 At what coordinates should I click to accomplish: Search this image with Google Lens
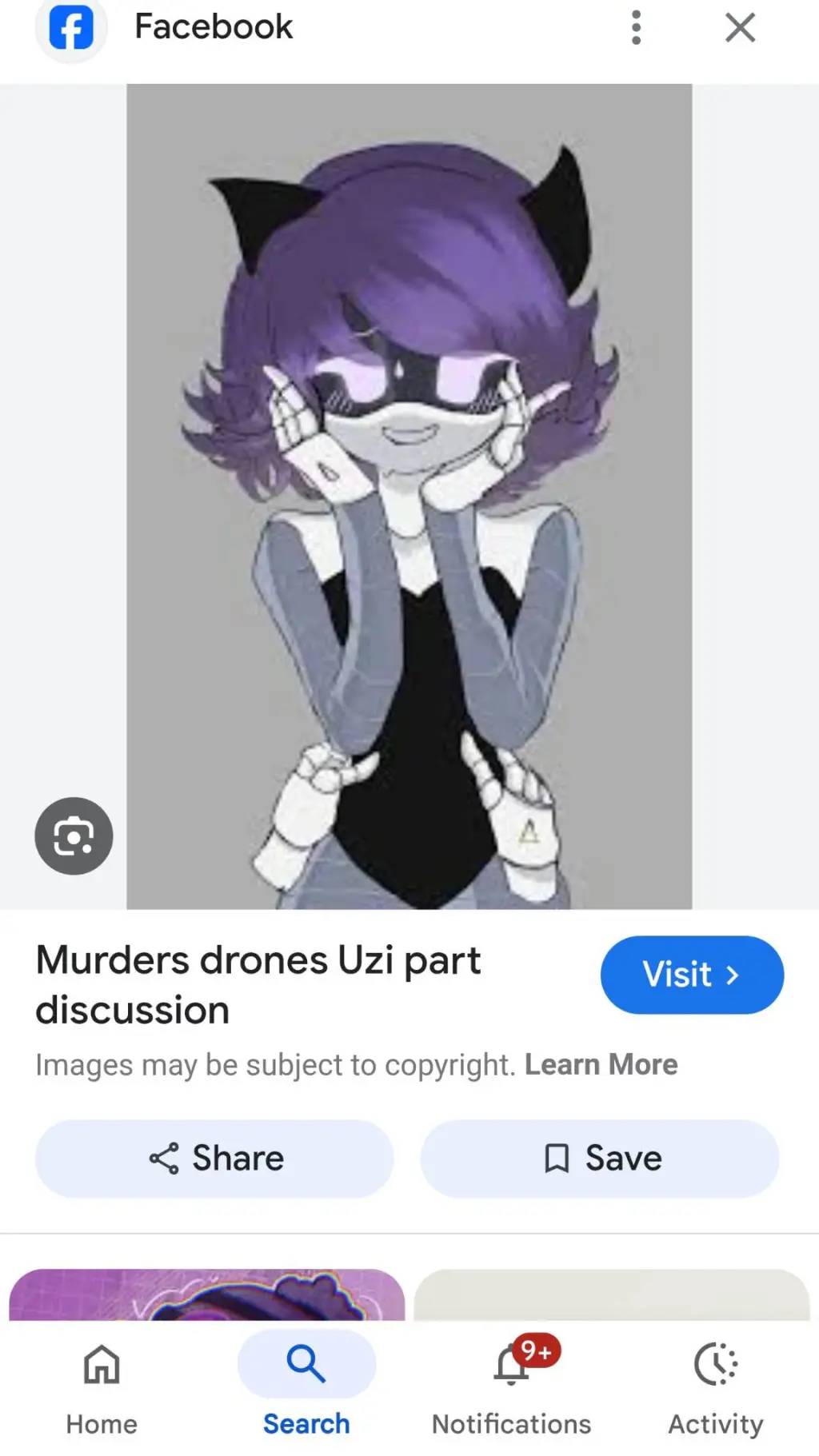pyautogui.click(x=74, y=836)
